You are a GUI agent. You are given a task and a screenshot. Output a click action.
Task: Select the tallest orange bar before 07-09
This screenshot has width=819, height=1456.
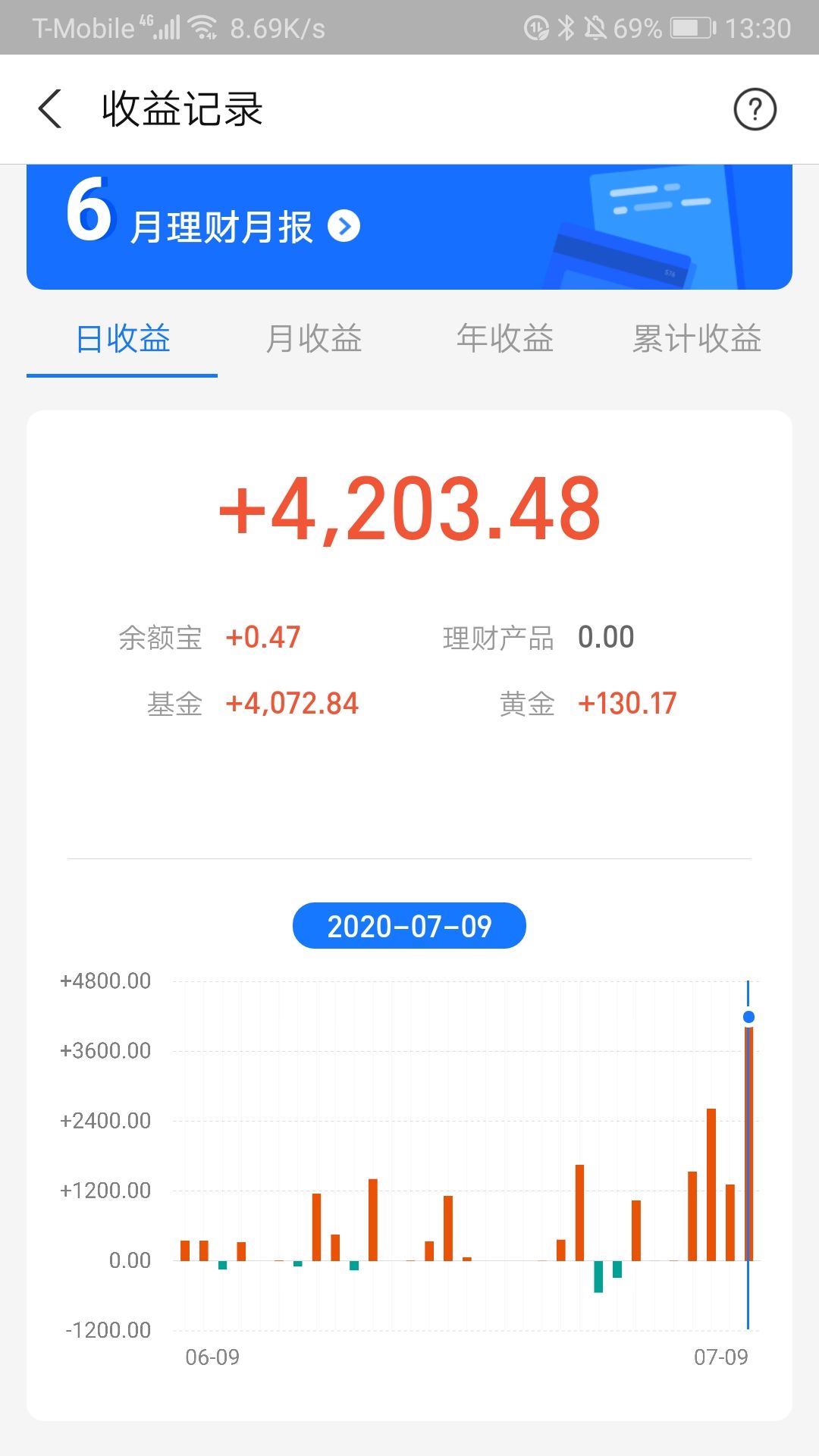(711, 1185)
